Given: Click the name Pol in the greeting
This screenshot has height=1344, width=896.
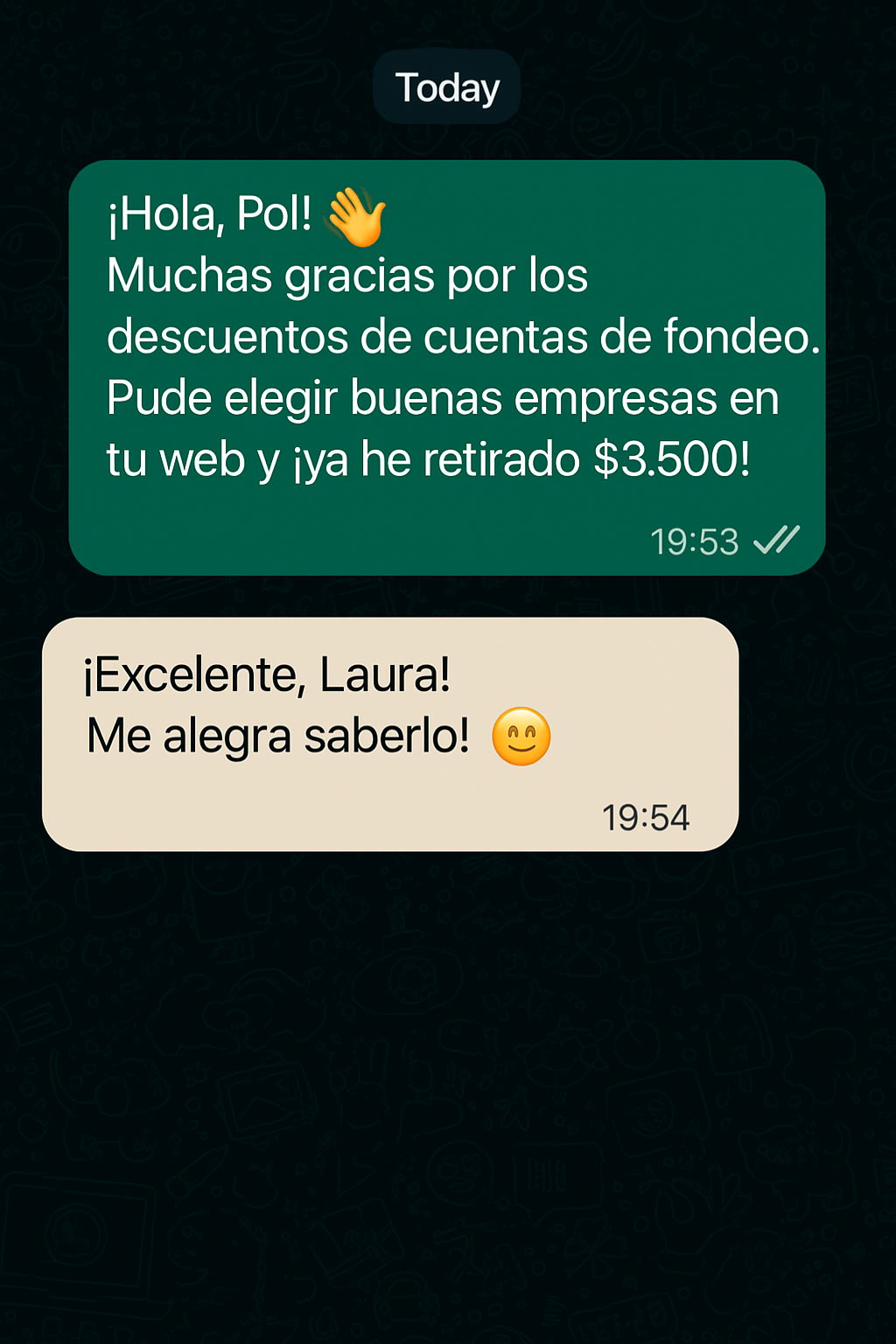Looking at the screenshot, I should (x=267, y=213).
